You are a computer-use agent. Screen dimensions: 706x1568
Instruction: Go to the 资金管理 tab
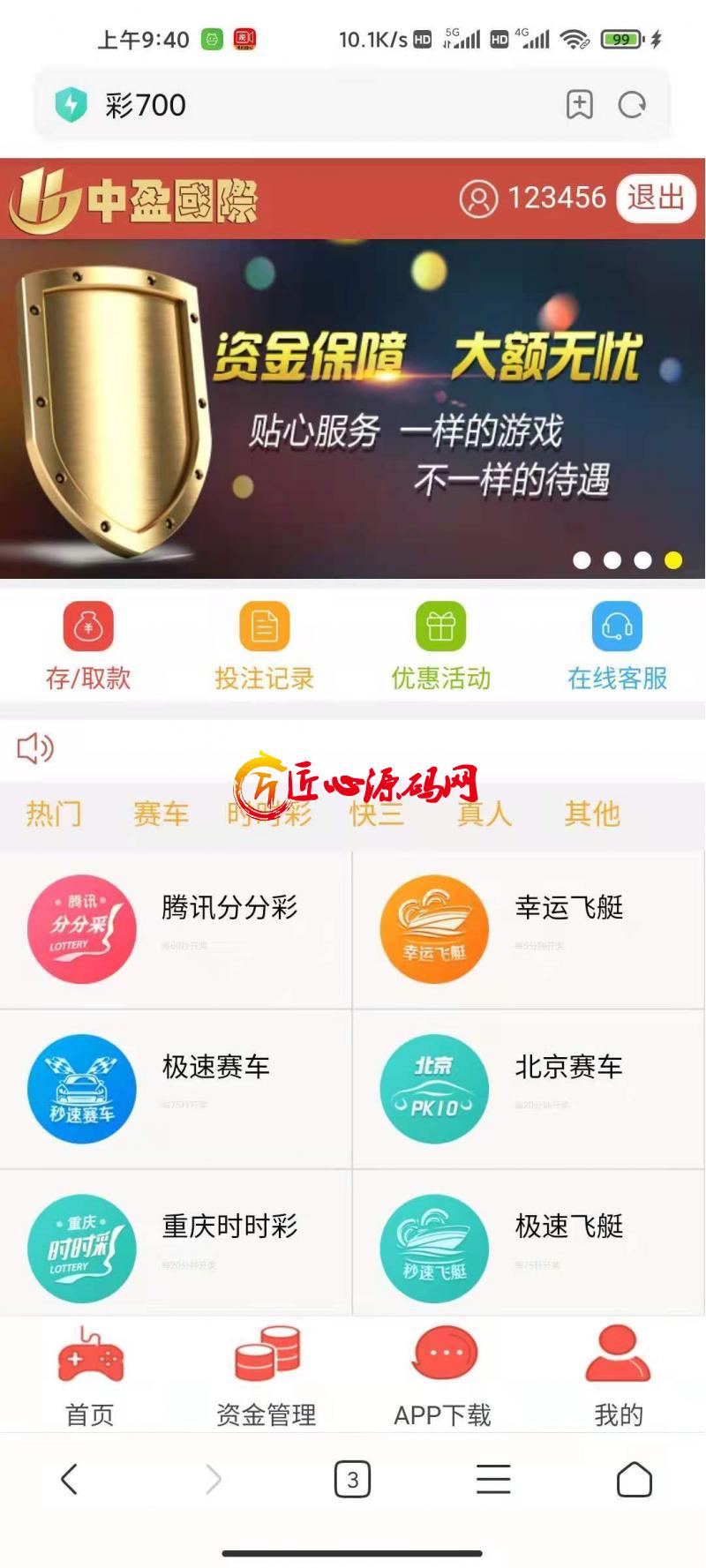(x=267, y=1377)
